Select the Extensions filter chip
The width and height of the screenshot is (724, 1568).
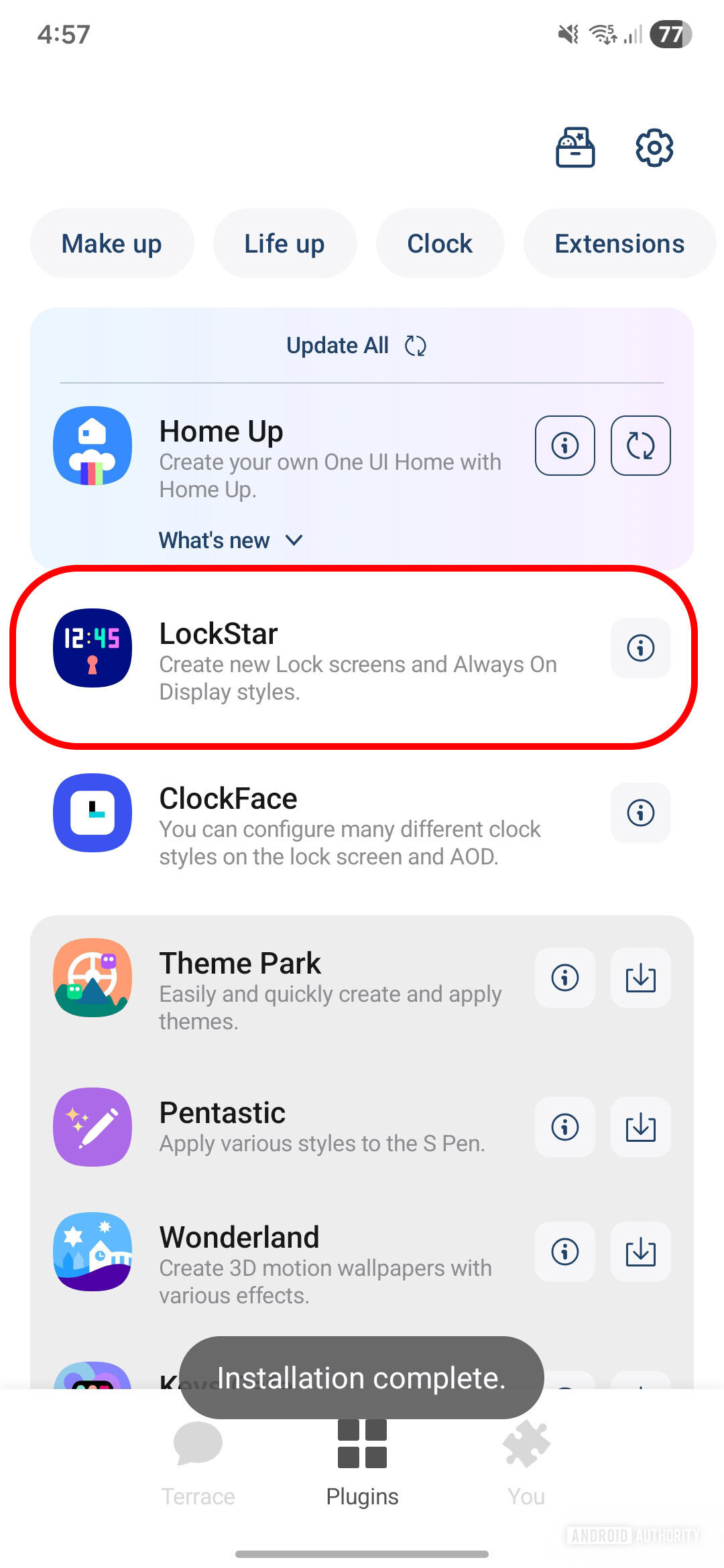click(x=619, y=243)
